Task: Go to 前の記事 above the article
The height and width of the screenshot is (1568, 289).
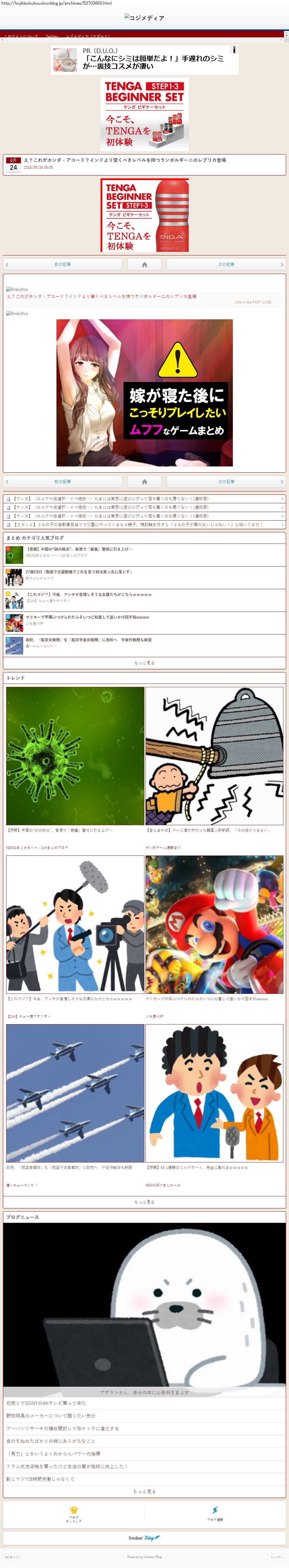Action: click(x=63, y=264)
